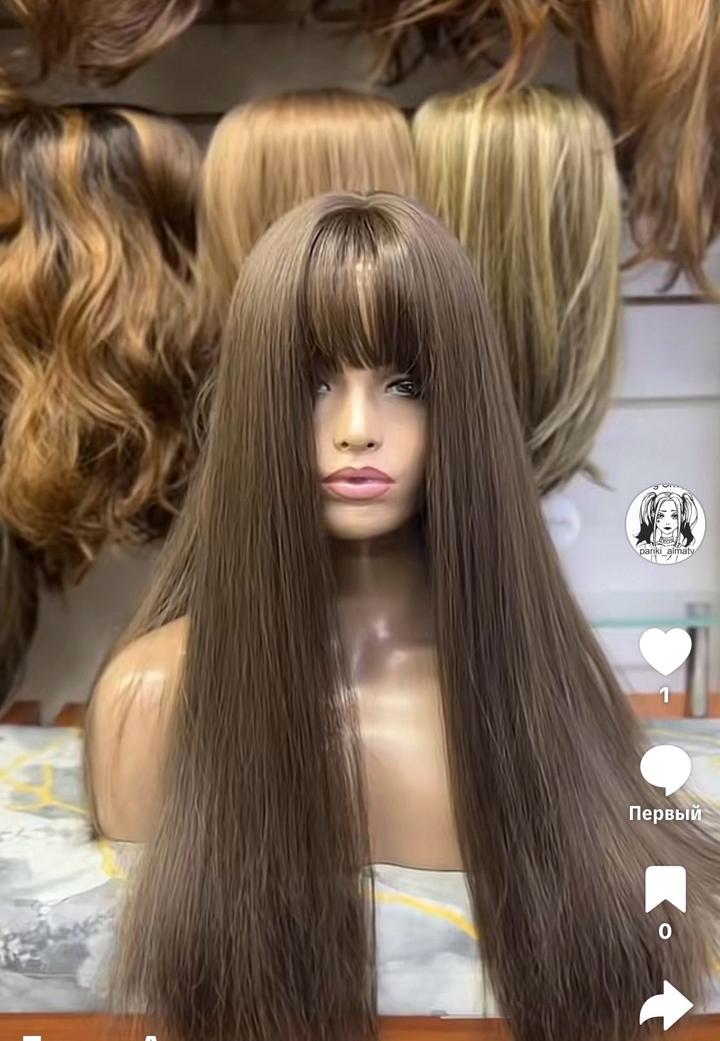Share this video via the arrow icon
Screen dimensions: 720x1041
point(665,1005)
